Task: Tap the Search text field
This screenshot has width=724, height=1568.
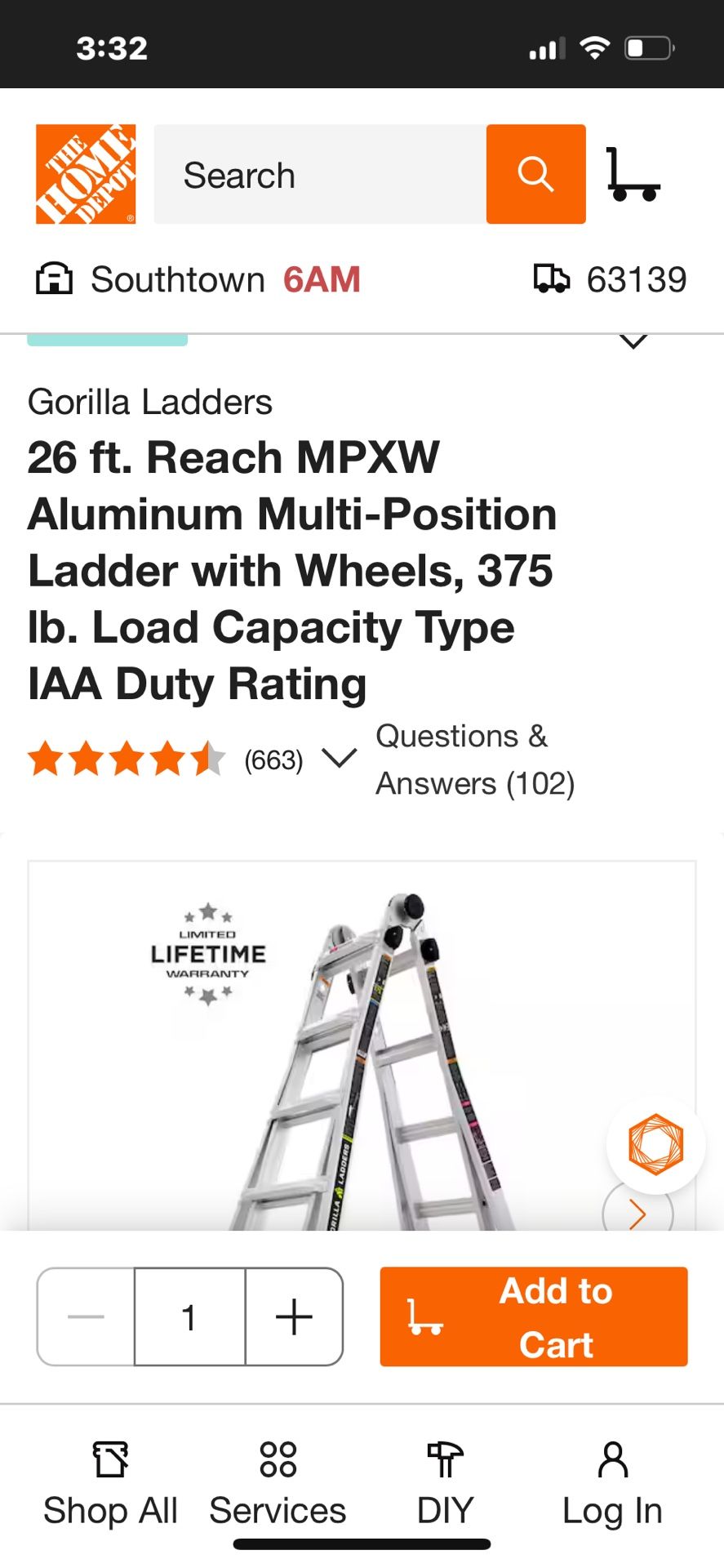Action: coord(320,175)
